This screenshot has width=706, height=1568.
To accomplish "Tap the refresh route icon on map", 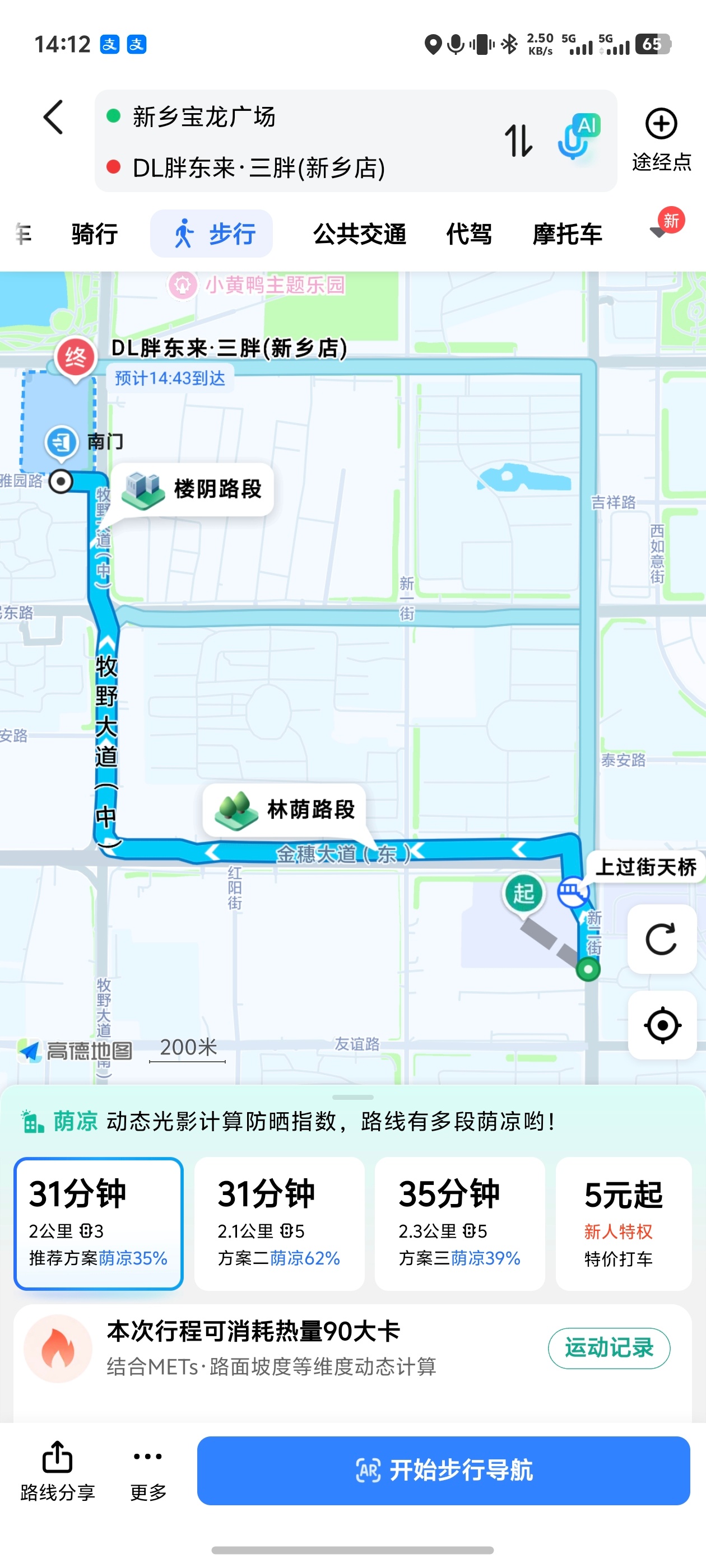I will 661,938.
